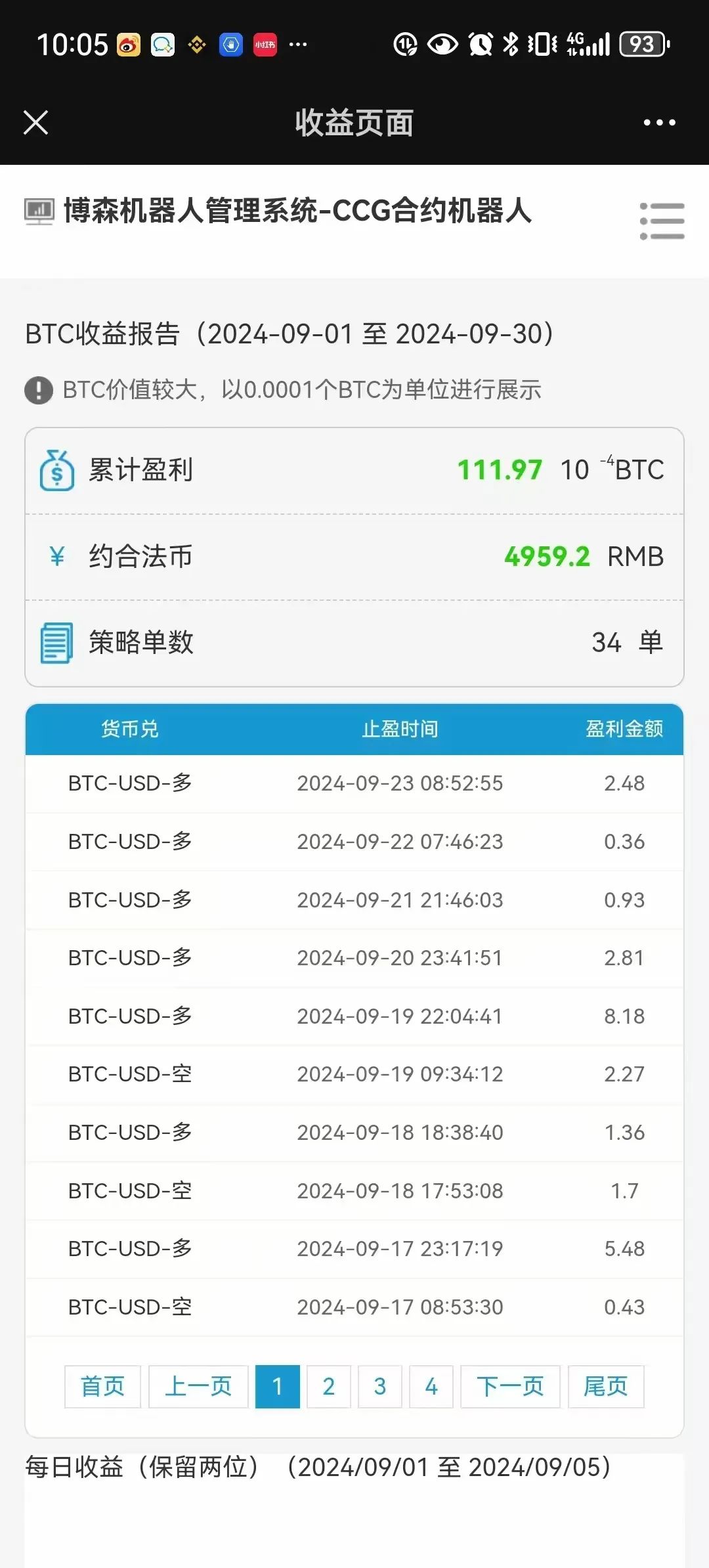Viewport: 709px width, 1568px height.
Task: Click the 下一页 next page link
Action: click(x=511, y=1387)
